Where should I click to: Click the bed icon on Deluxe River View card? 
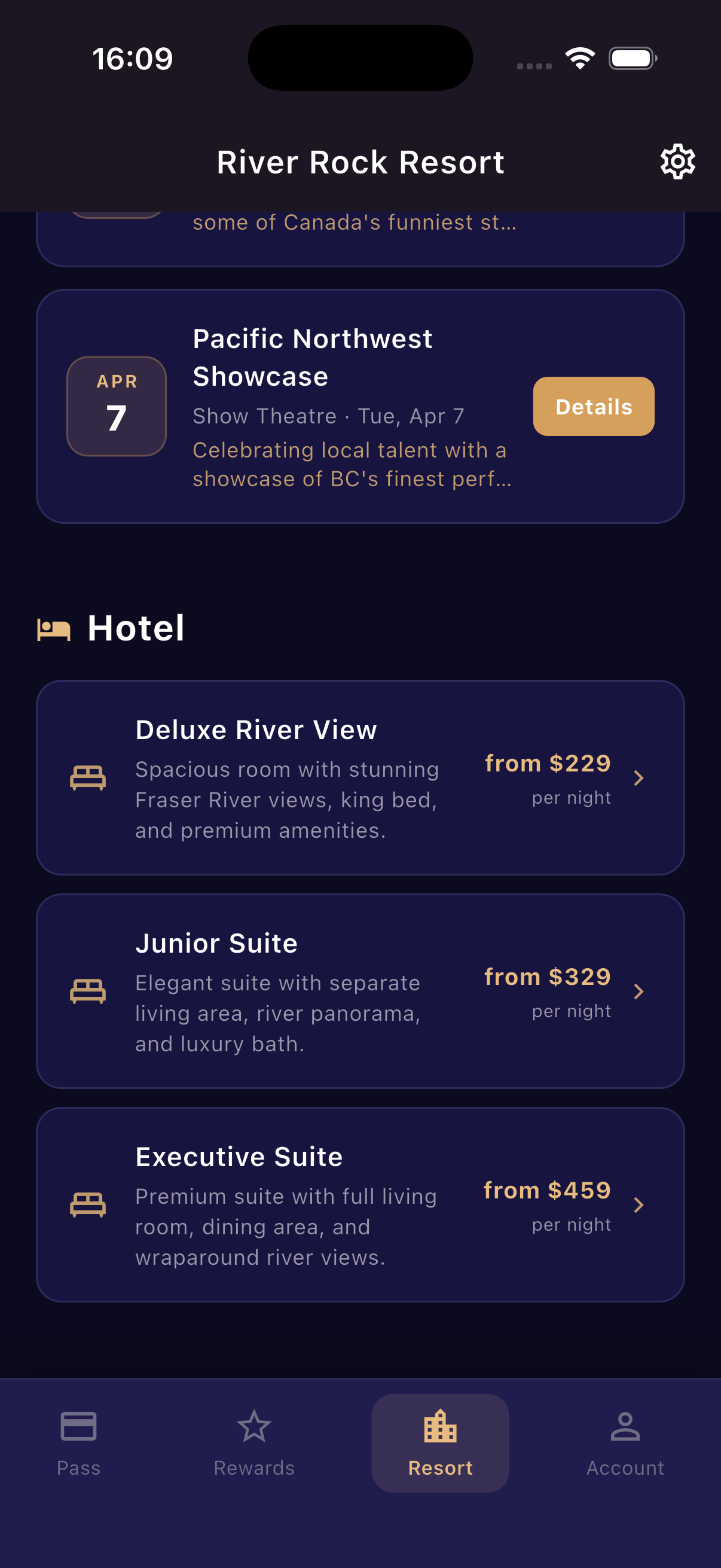pyautogui.click(x=88, y=777)
